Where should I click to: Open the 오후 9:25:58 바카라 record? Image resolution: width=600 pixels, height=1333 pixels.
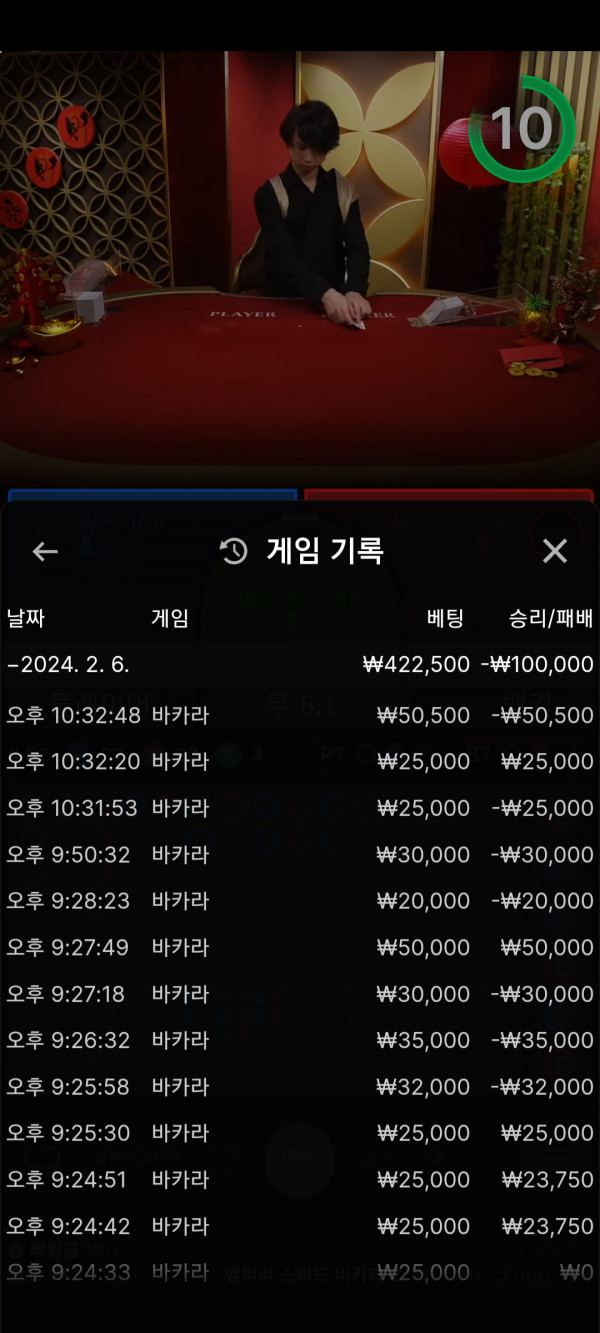coord(300,1086)
